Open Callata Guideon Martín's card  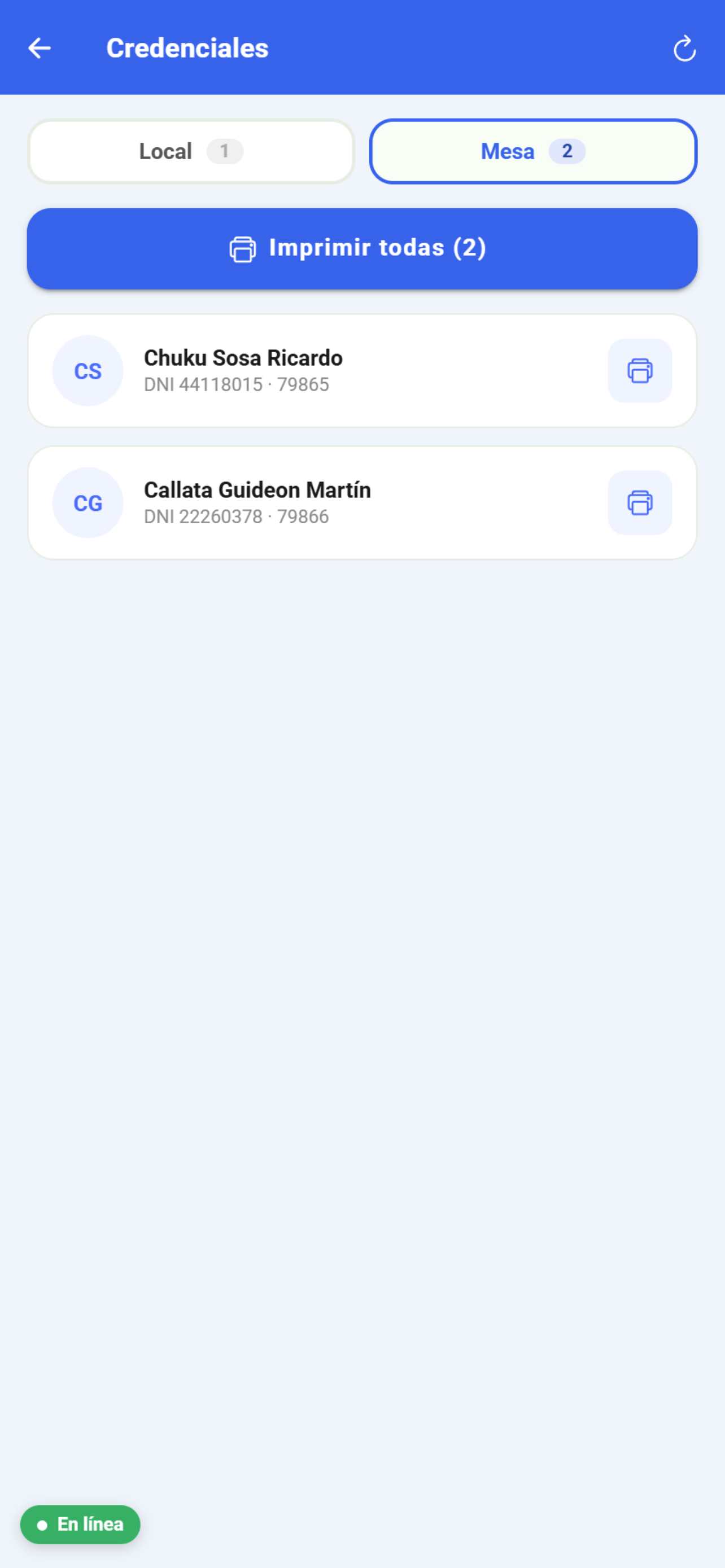click(362, 503)
